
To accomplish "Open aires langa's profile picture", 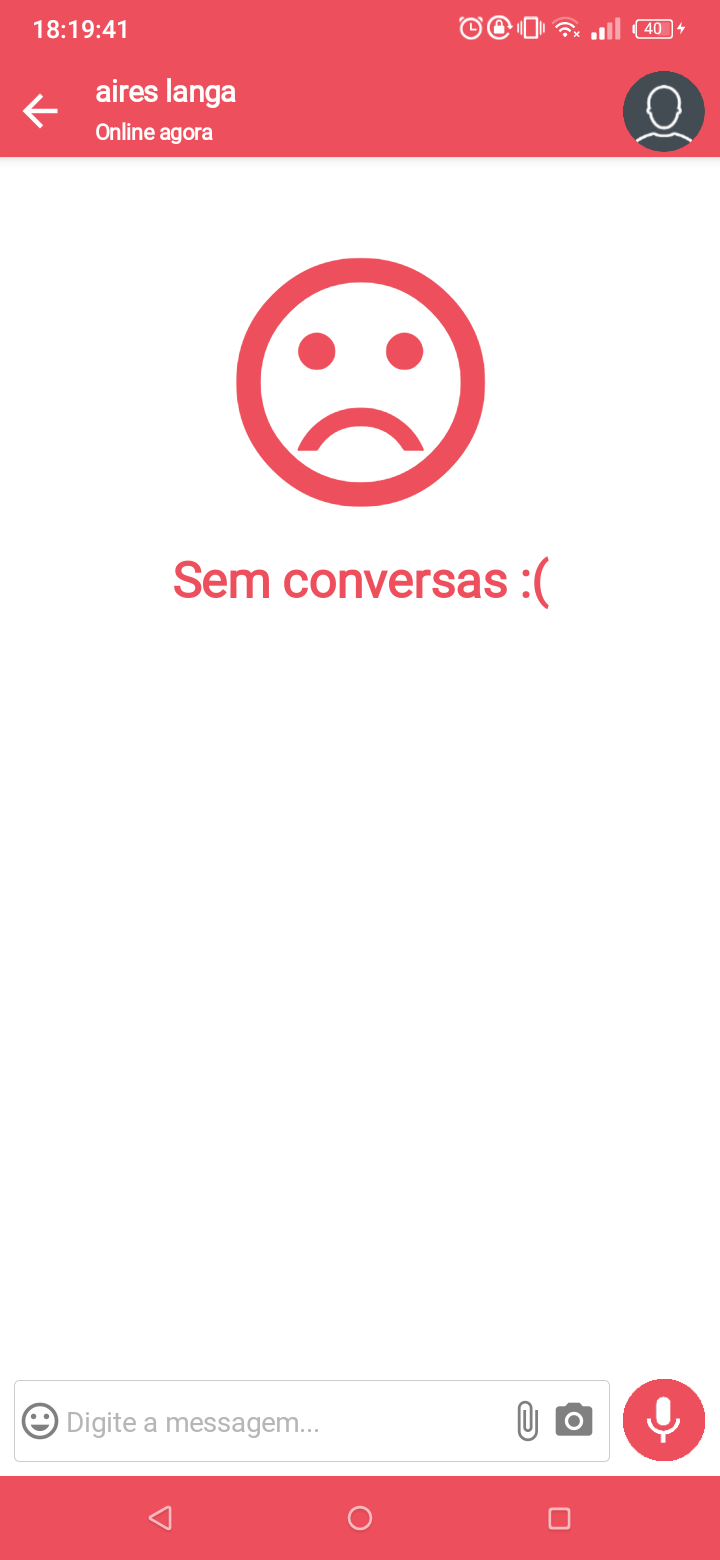I will coord(664,111).
